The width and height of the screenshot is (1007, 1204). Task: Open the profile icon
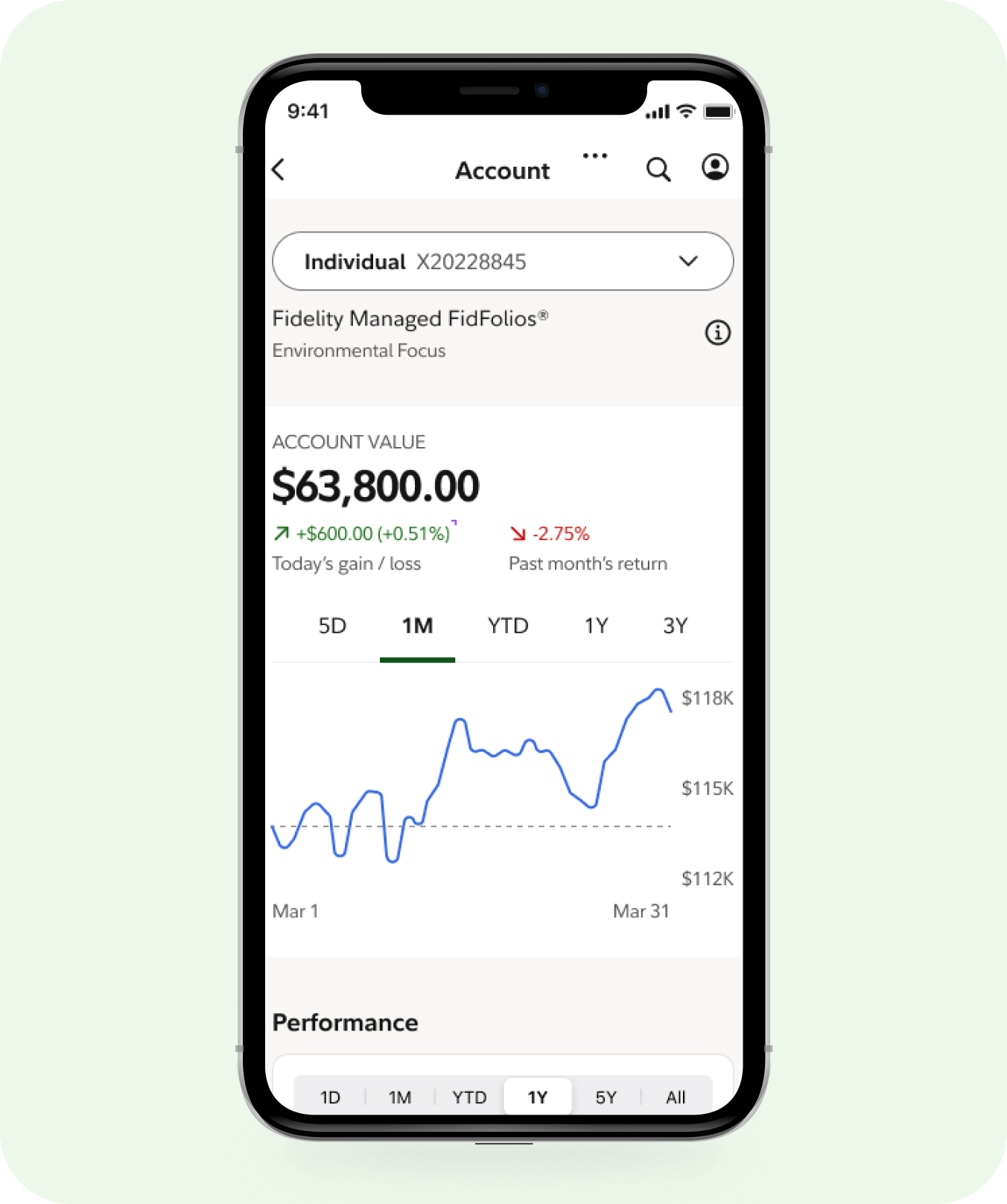coord(715,168)
